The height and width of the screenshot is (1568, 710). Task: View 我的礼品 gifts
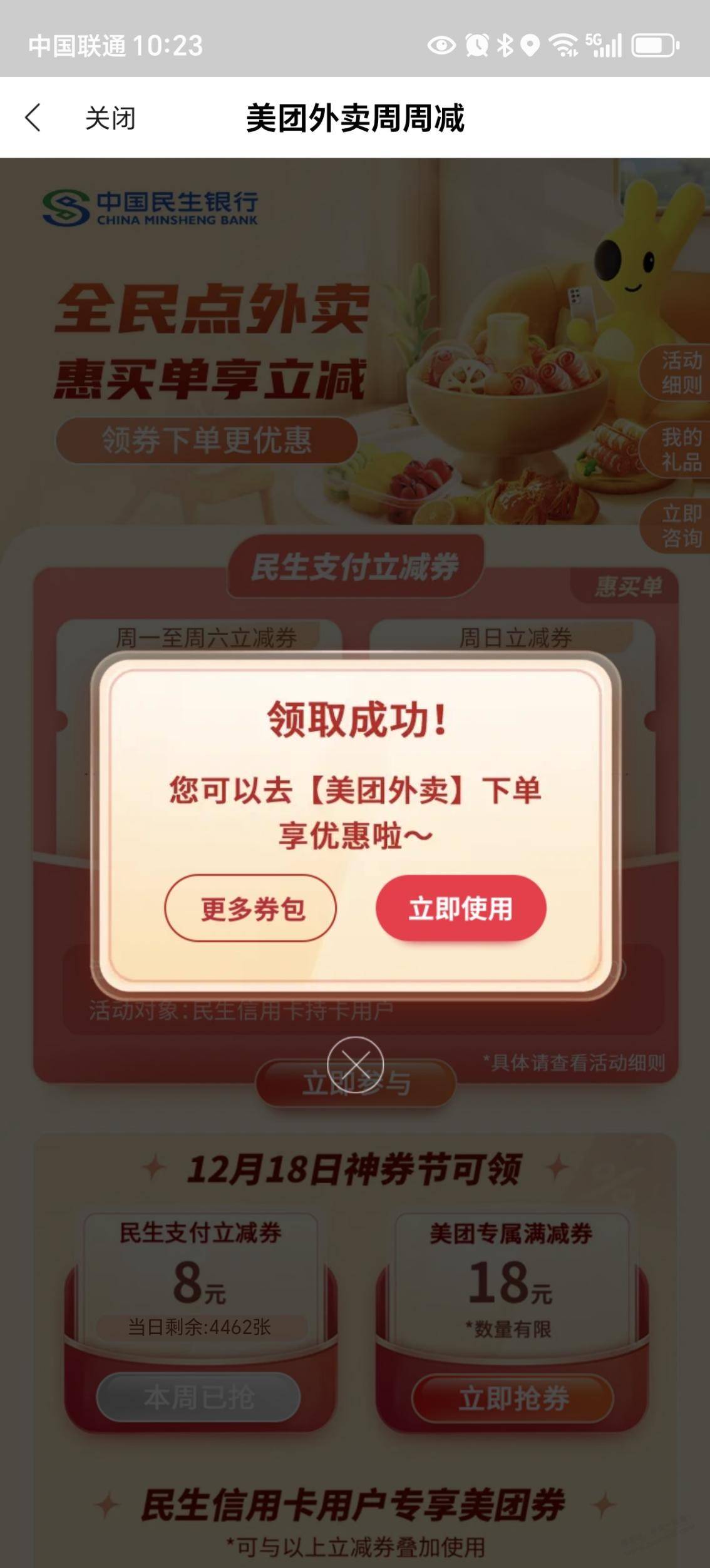[681, 449]
